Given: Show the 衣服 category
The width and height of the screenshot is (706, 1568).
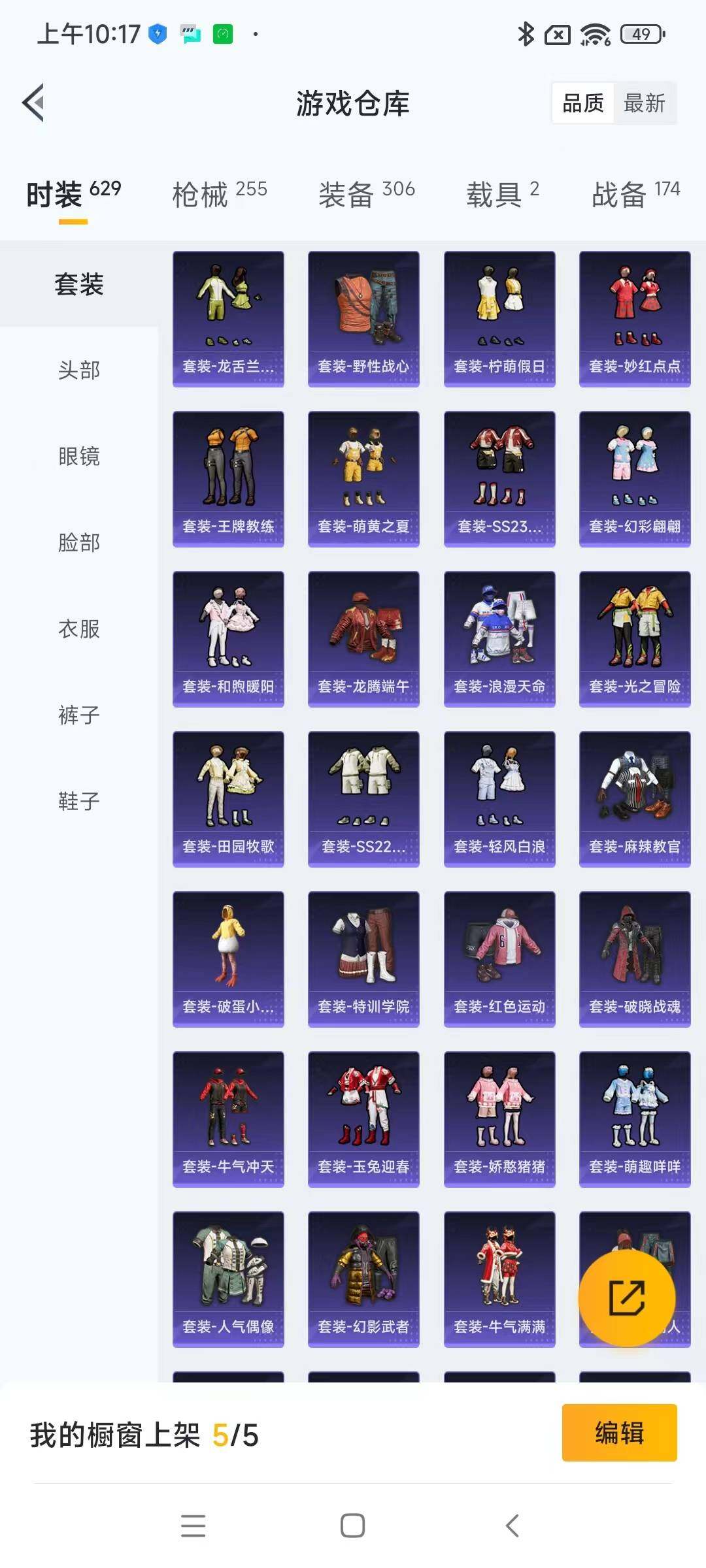Looking at the screenshot, I should [x=79, y=629].
